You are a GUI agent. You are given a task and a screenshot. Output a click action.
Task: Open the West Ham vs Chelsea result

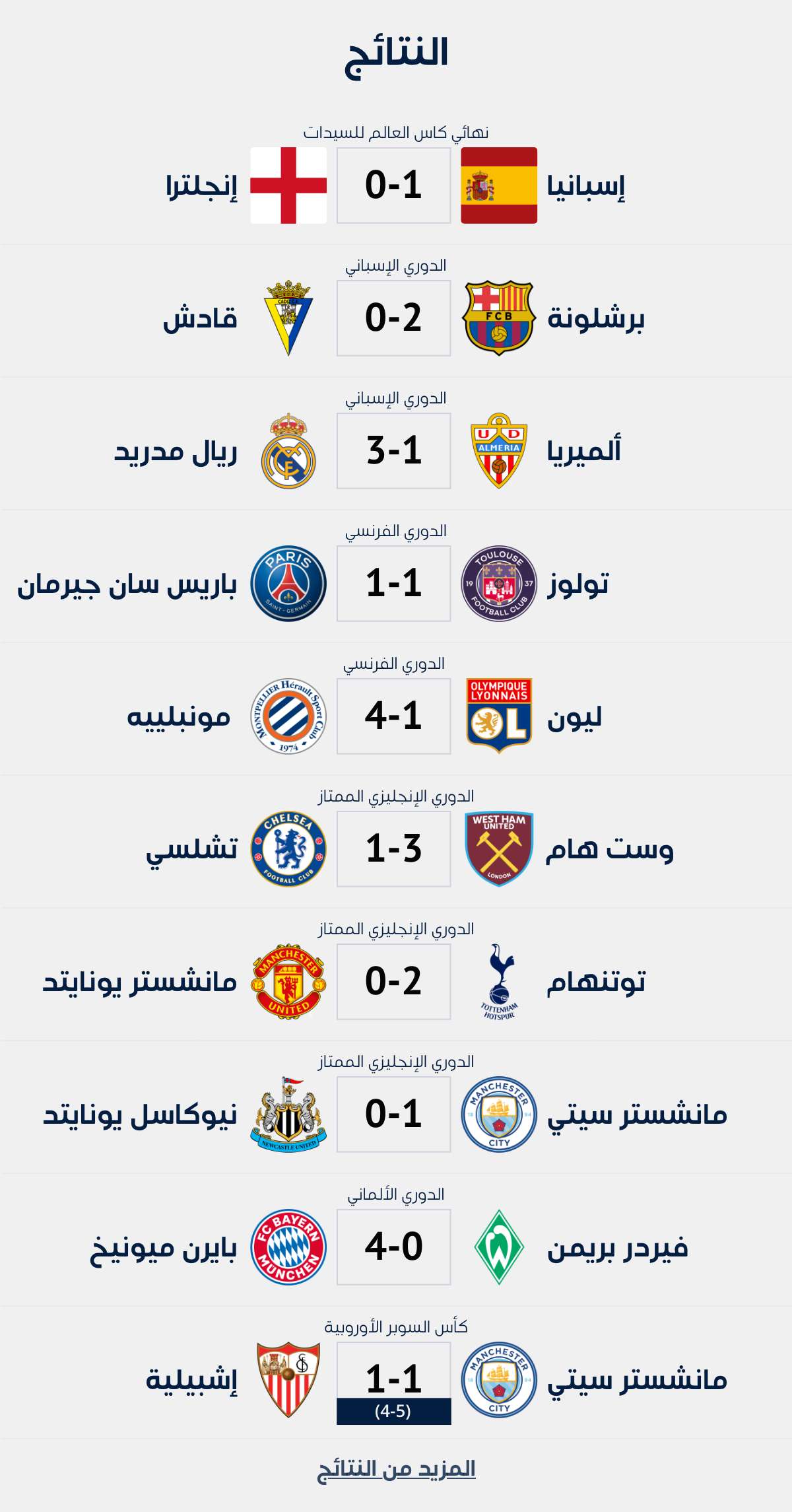tap(393, 849)
